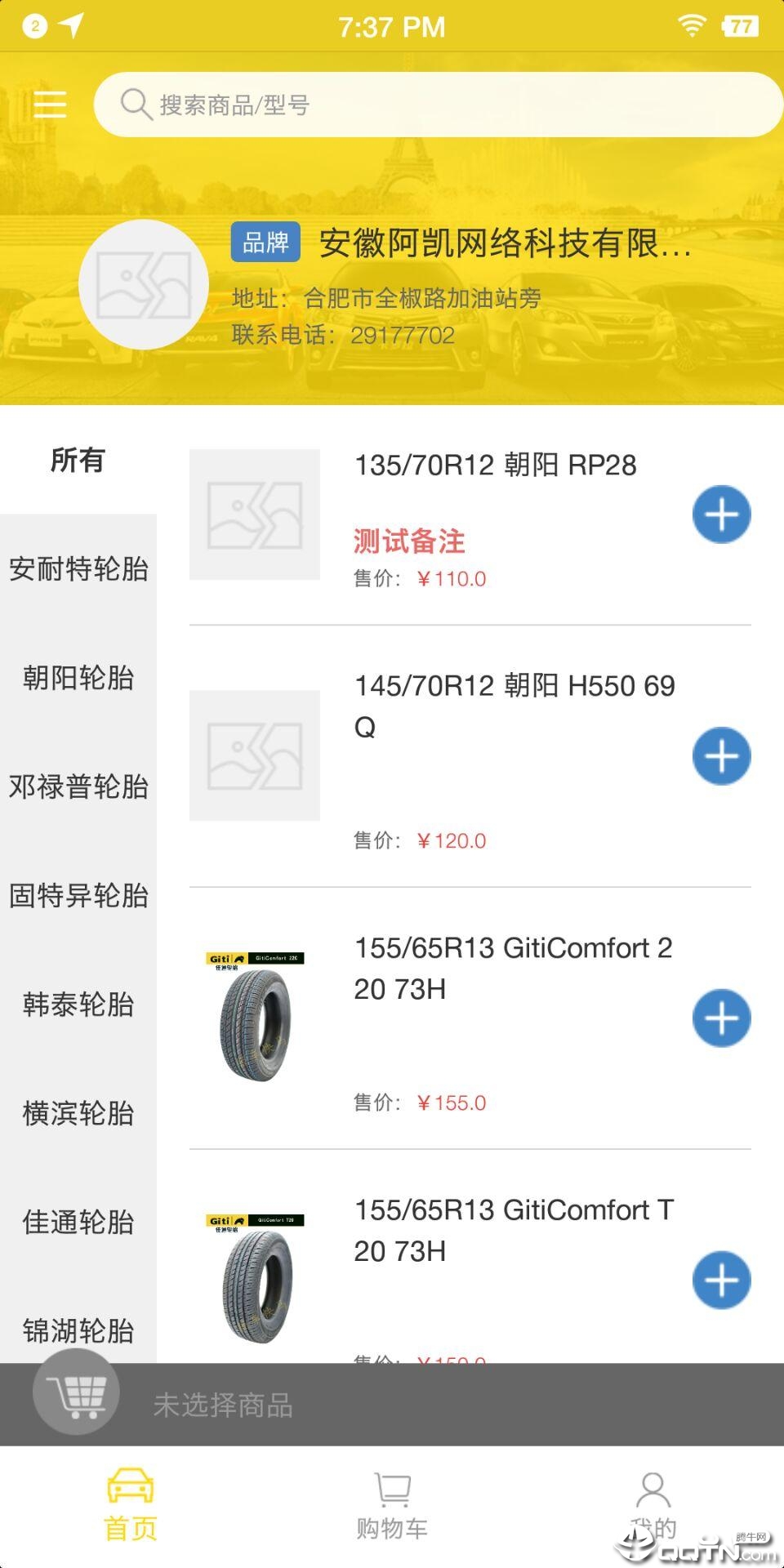The width and height of the screenshot is (784, 1568).
Task: Add 135/70R12 朝阳 RP28 with plus button
Action: (x=721, y=514)
